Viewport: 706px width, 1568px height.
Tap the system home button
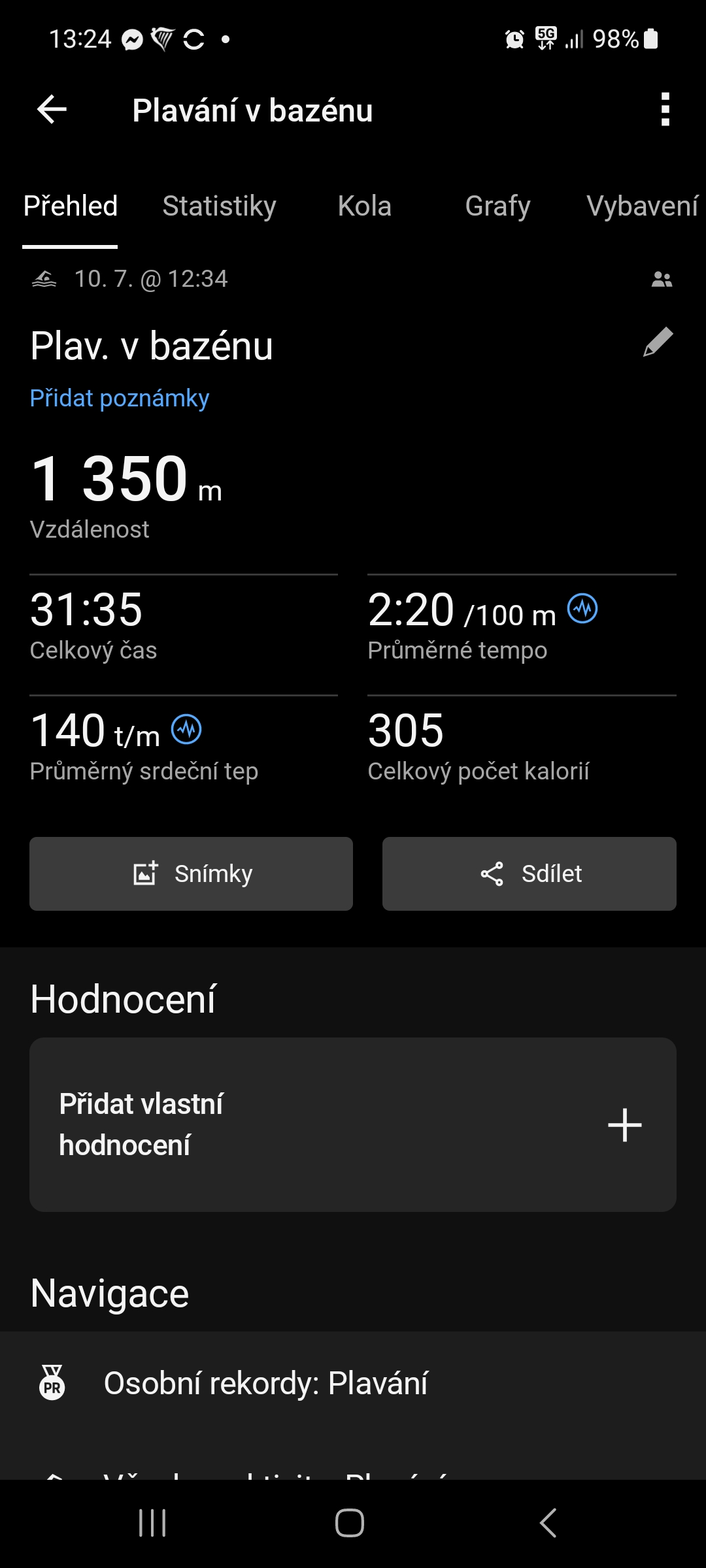click(x=350, y=1523)
